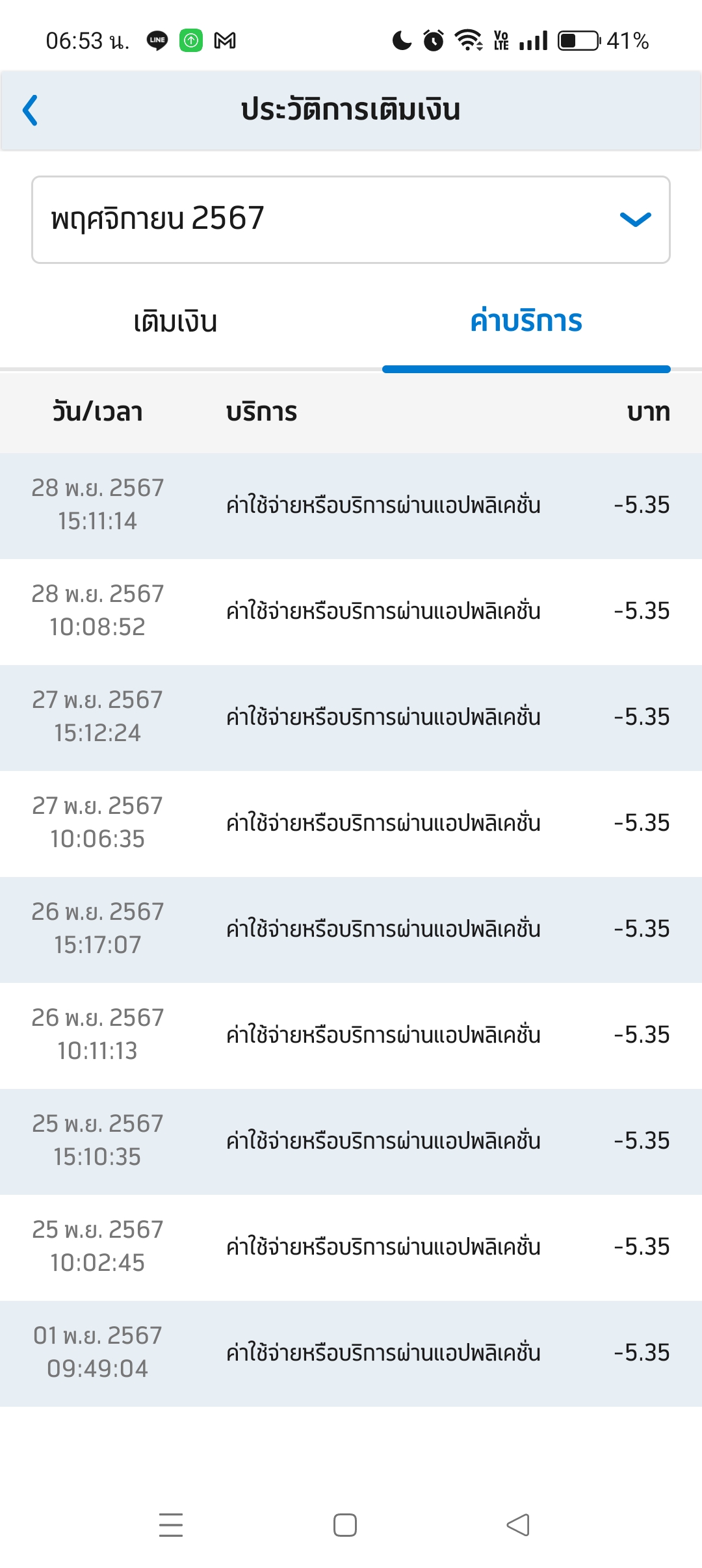The height and width of the screenshot is (1568, 702).
Task: Switch to the เติมเงิน tab
Action: (175, 322)
